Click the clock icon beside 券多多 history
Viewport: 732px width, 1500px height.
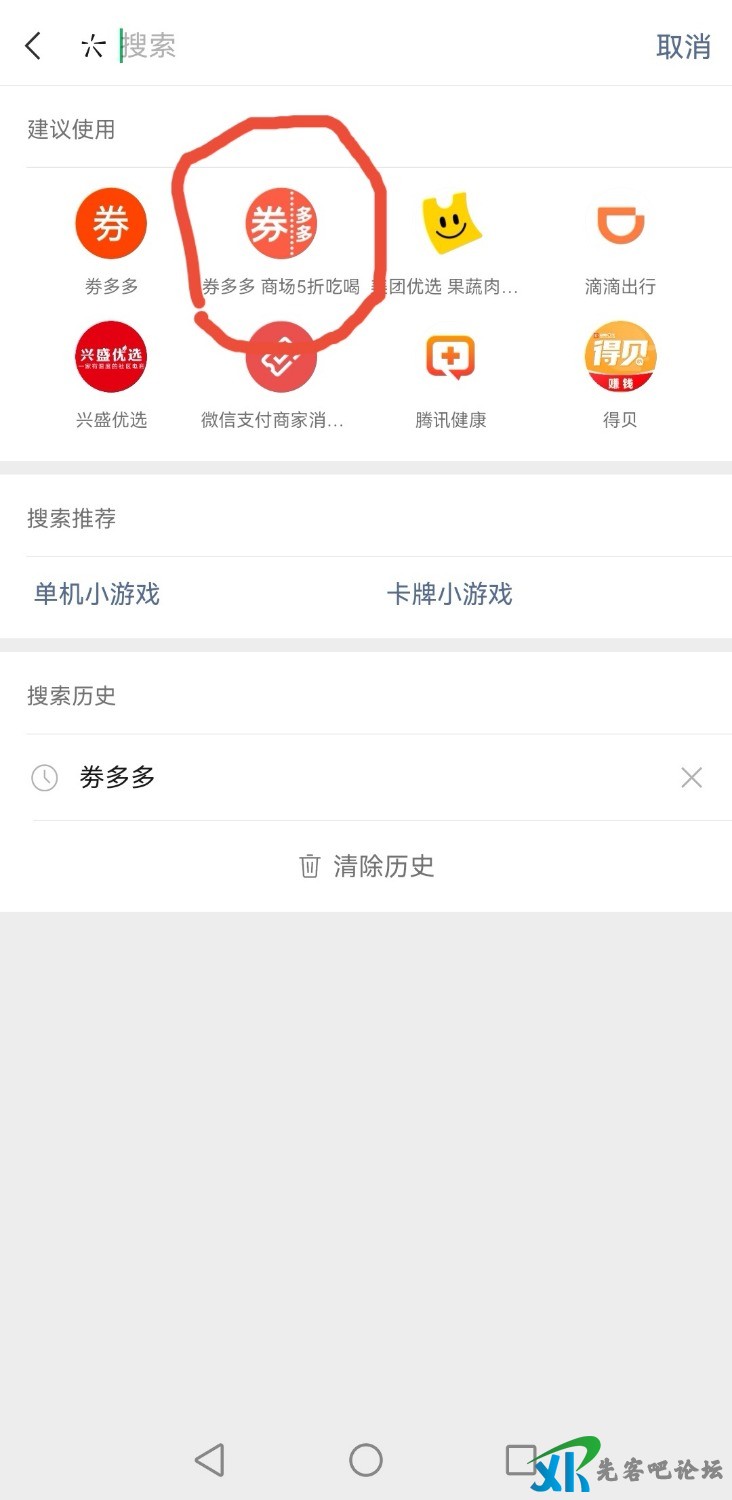point(44,777)
